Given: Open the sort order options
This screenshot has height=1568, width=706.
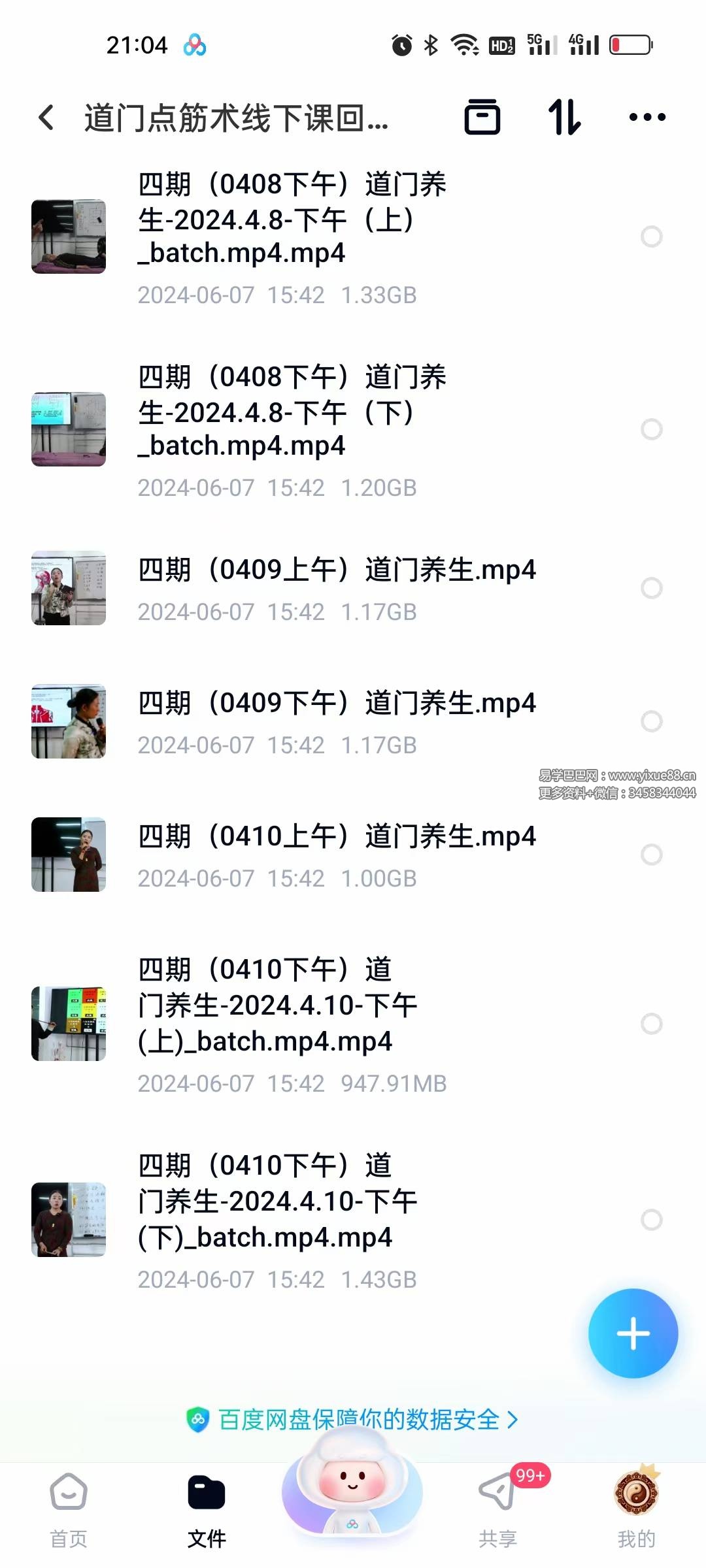Looking at the screenshot, I should pos(564,118).
